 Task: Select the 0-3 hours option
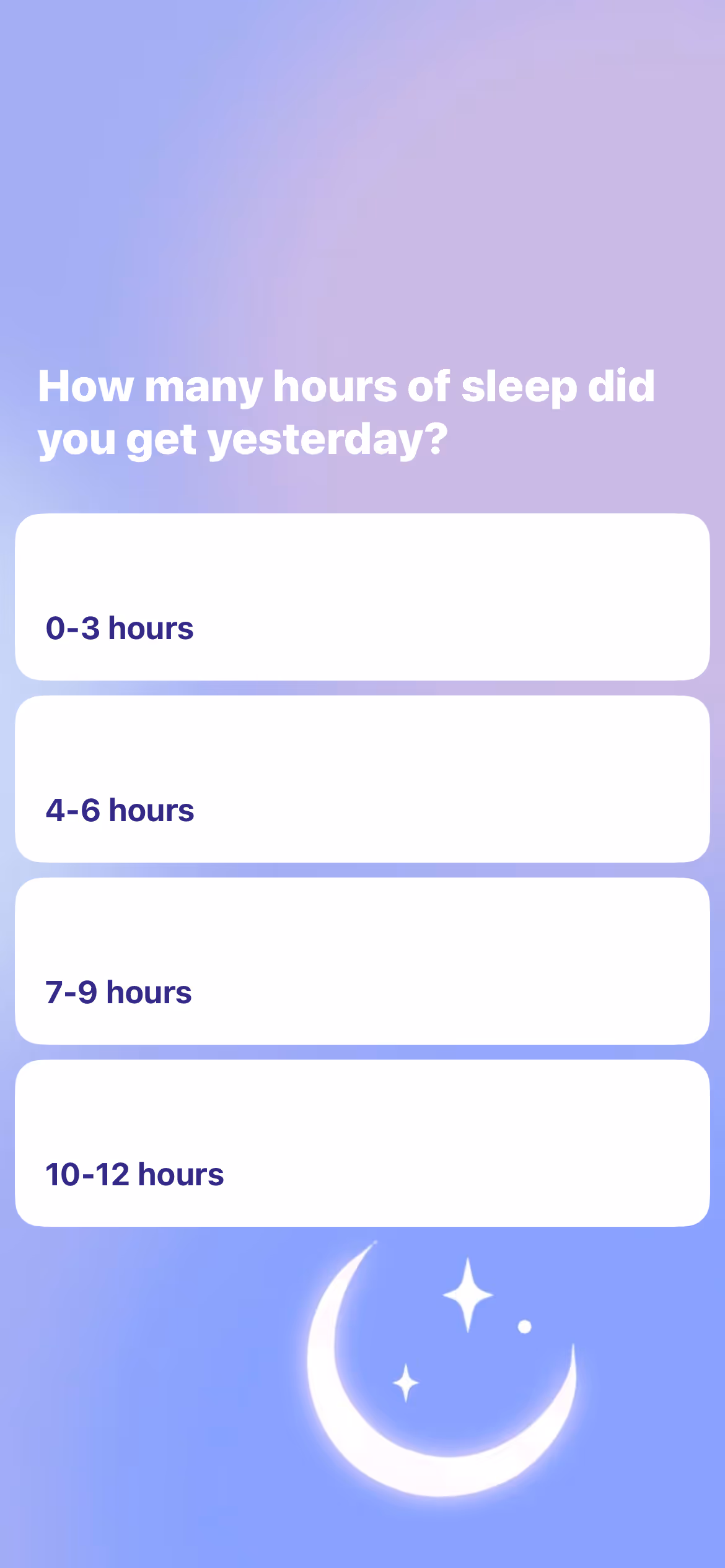tap(362, 597)
